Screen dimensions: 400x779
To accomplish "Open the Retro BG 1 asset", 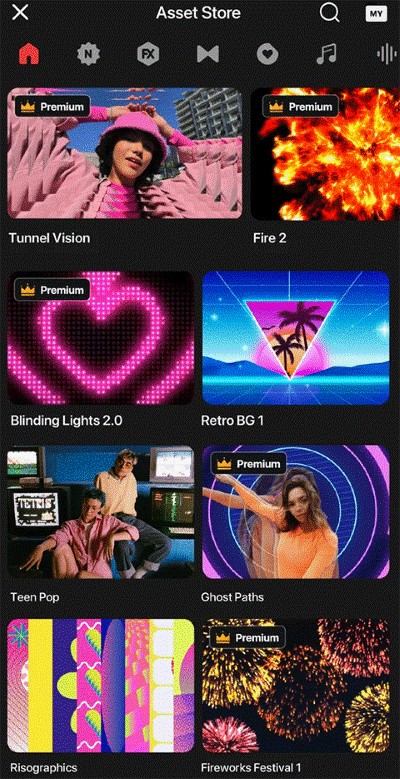I will (296, 338).
